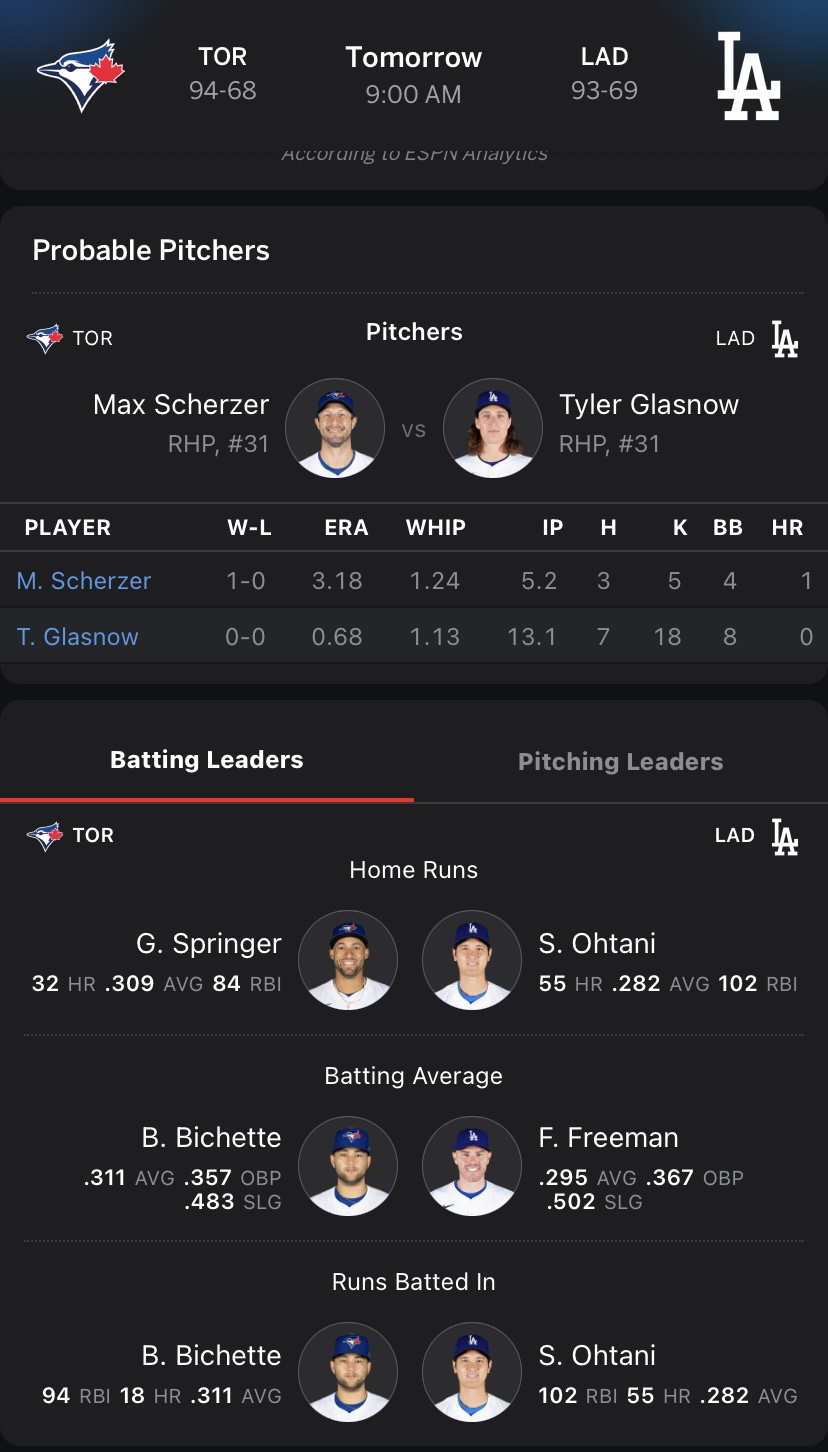
Task: View Max Scherzer's profile from his headshot
Action: 335,428
